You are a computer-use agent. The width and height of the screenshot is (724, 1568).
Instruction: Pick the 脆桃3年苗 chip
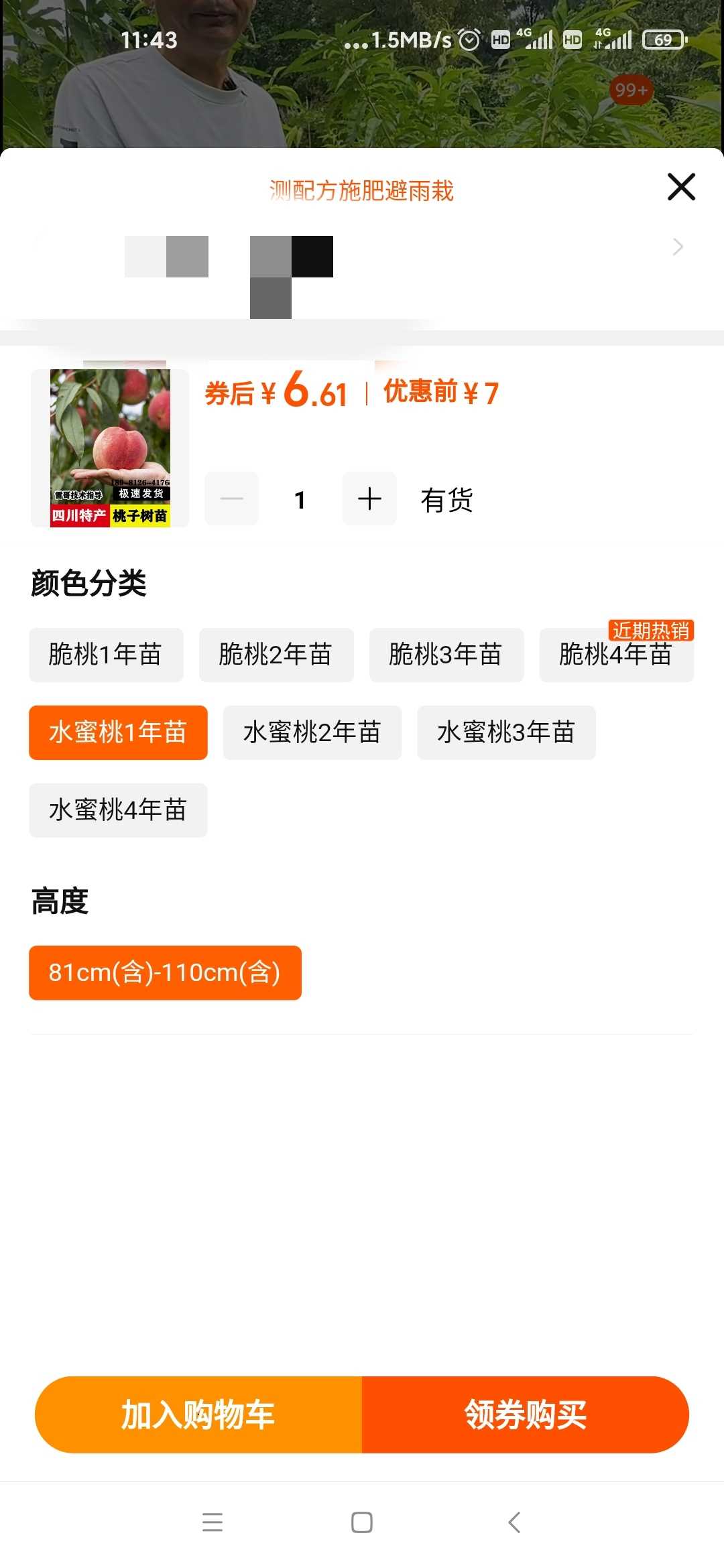pyautogui.click(x=446, y=655)
